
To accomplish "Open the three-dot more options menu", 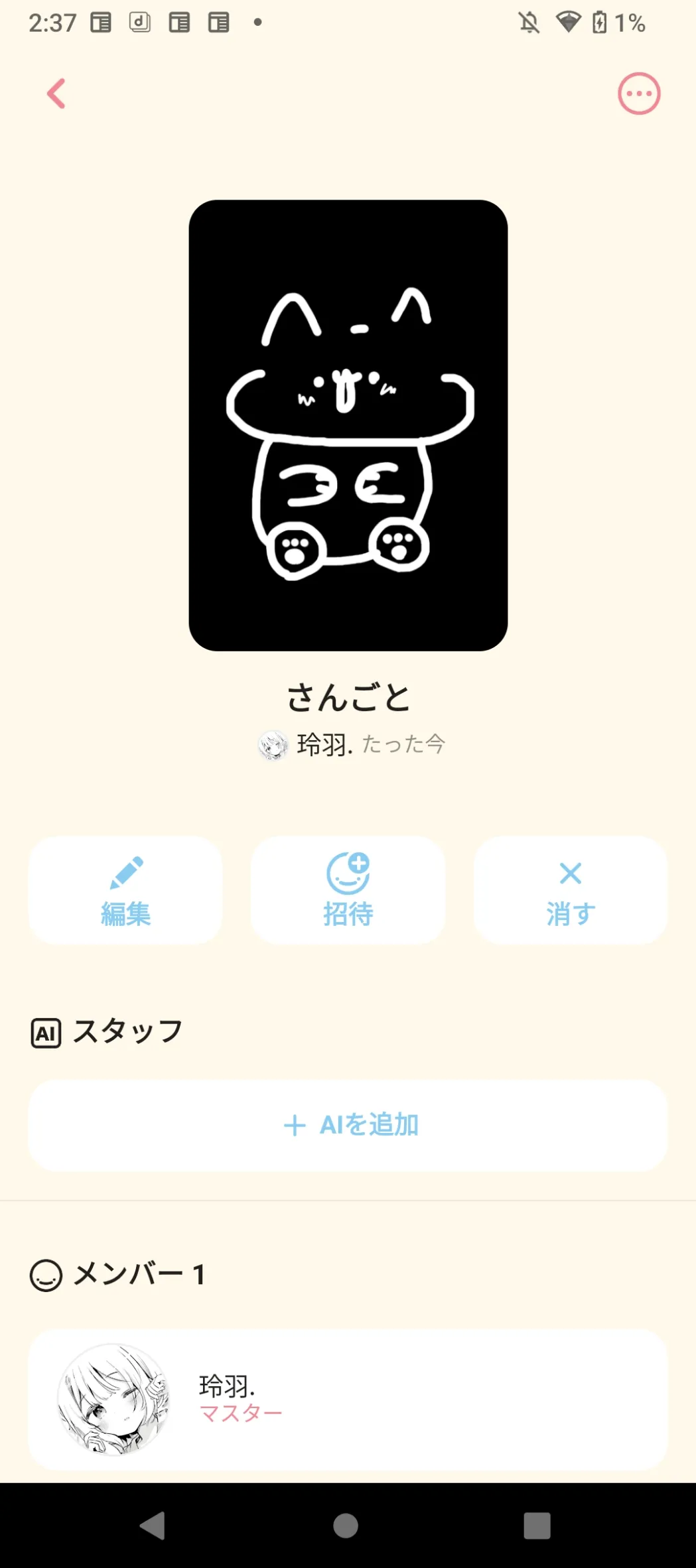I will [x=639, y=94].
